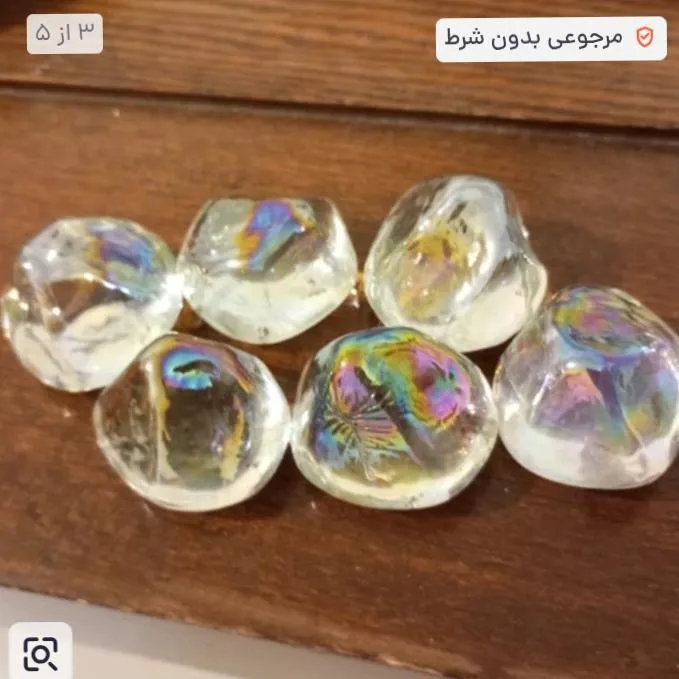Screen dimensions: 679x679
Task: Open the crystal stones product photo fullscreen
Action: click(340, 342)
